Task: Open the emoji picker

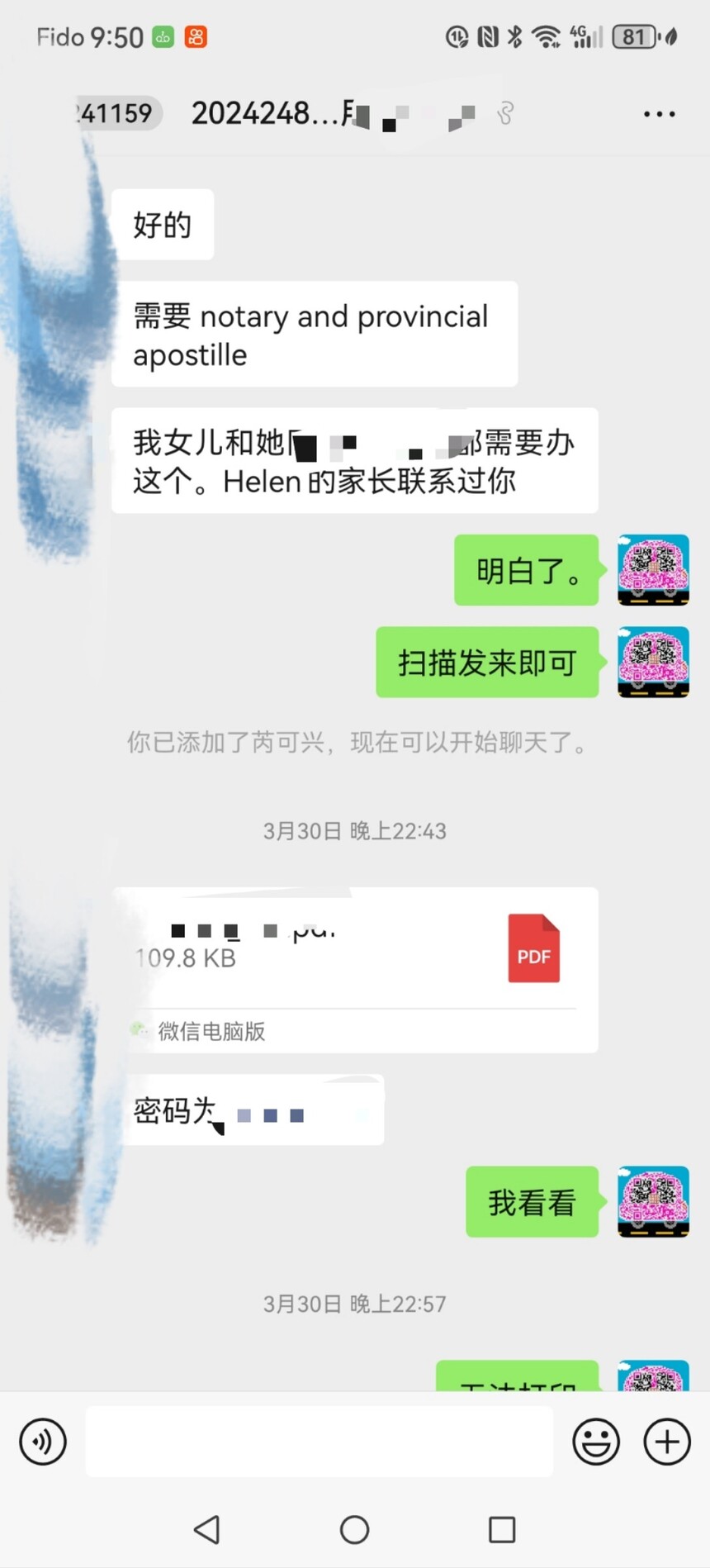Action: pos(595,1442)
